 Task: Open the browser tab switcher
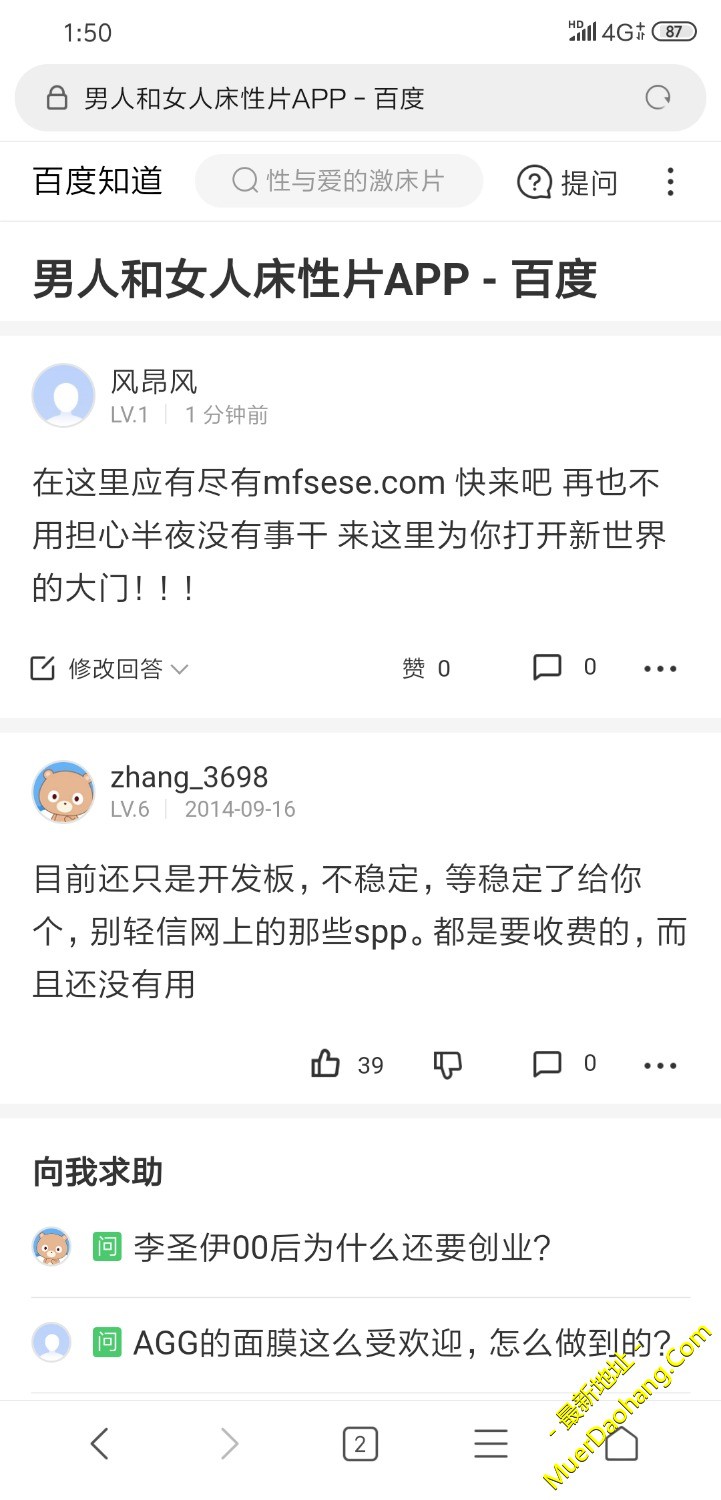[360, 1443]
